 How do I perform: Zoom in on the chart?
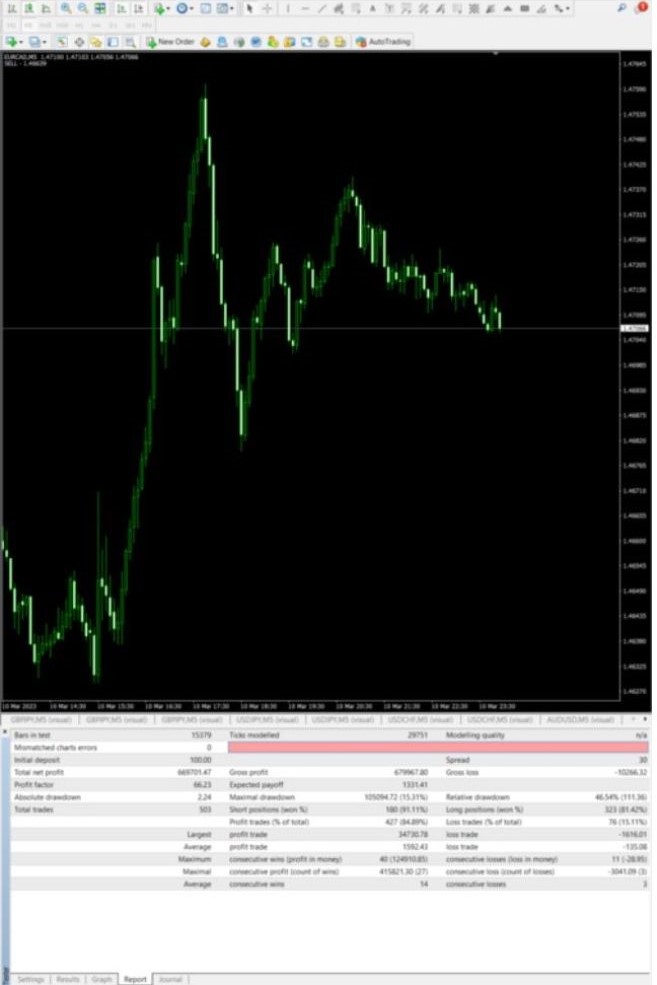coord(65,8)
